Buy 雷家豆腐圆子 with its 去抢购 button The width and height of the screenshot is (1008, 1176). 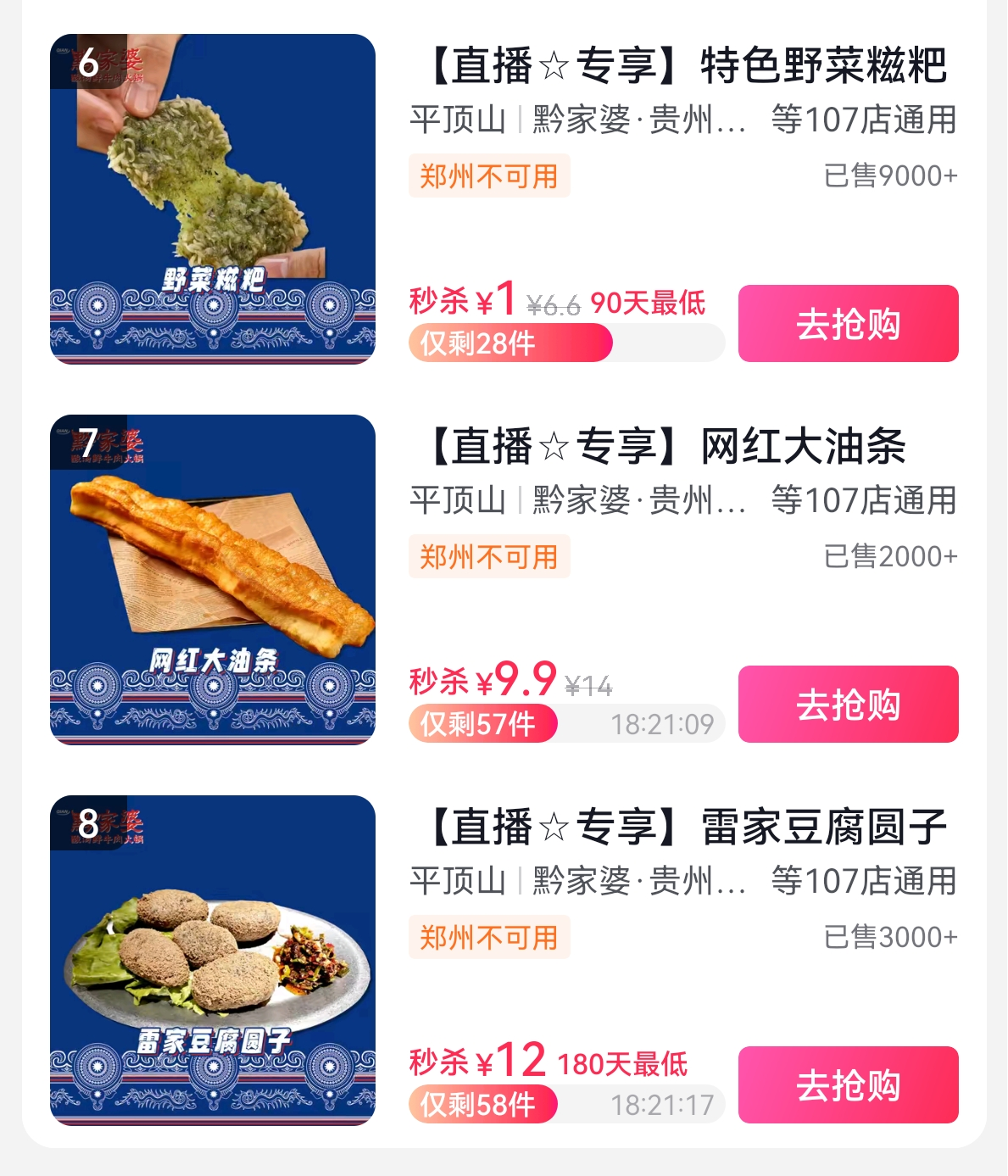tap(848, 1085)
